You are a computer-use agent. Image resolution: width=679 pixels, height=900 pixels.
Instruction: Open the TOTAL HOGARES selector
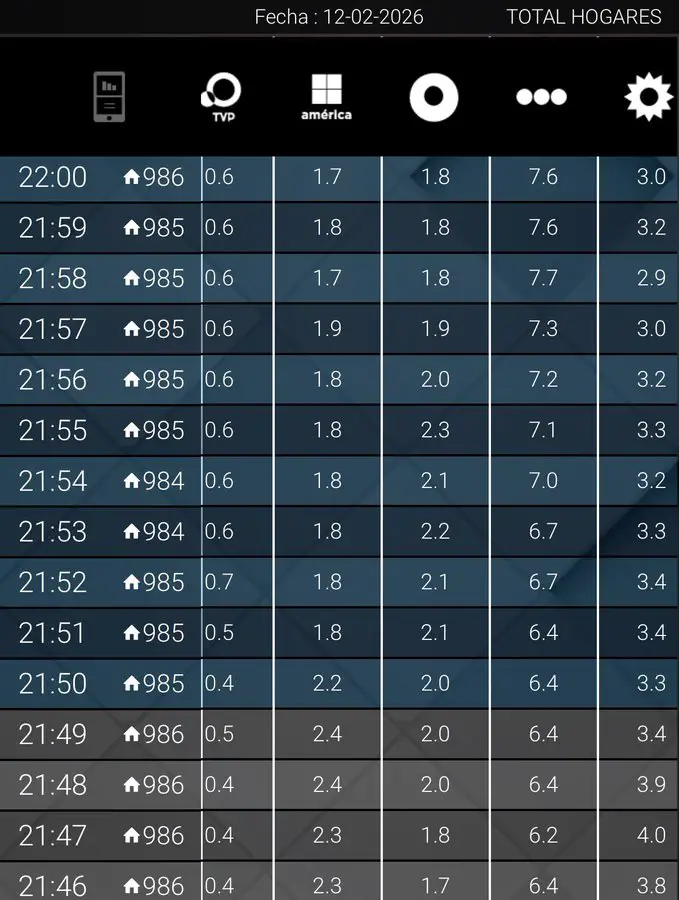click(x=583, y=17)
